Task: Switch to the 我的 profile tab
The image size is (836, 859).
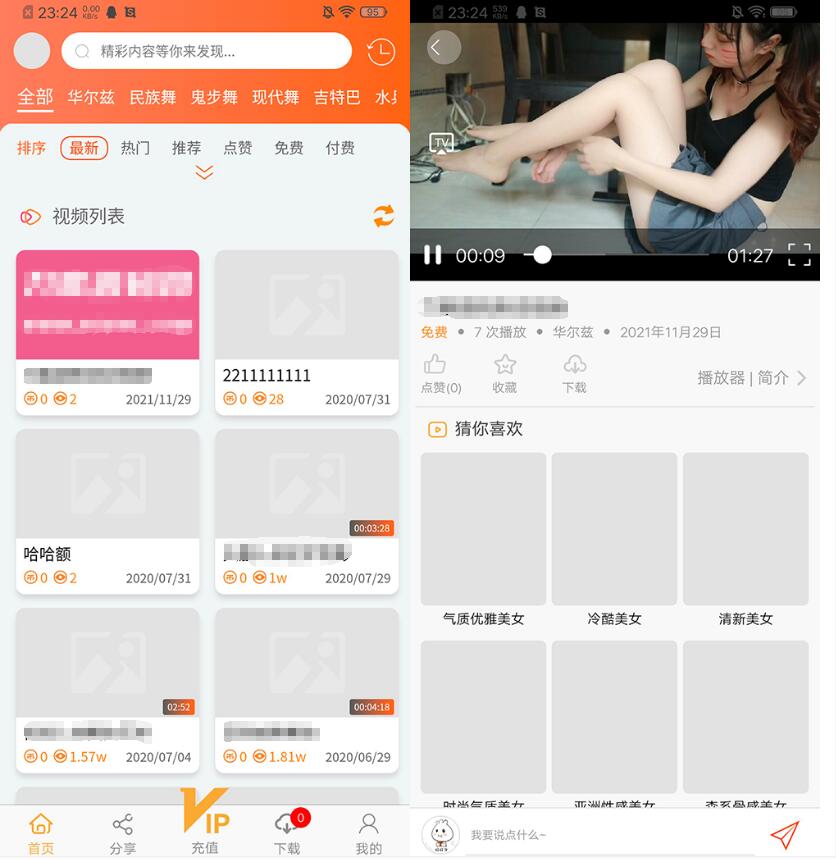Action: tap(368, 833)
